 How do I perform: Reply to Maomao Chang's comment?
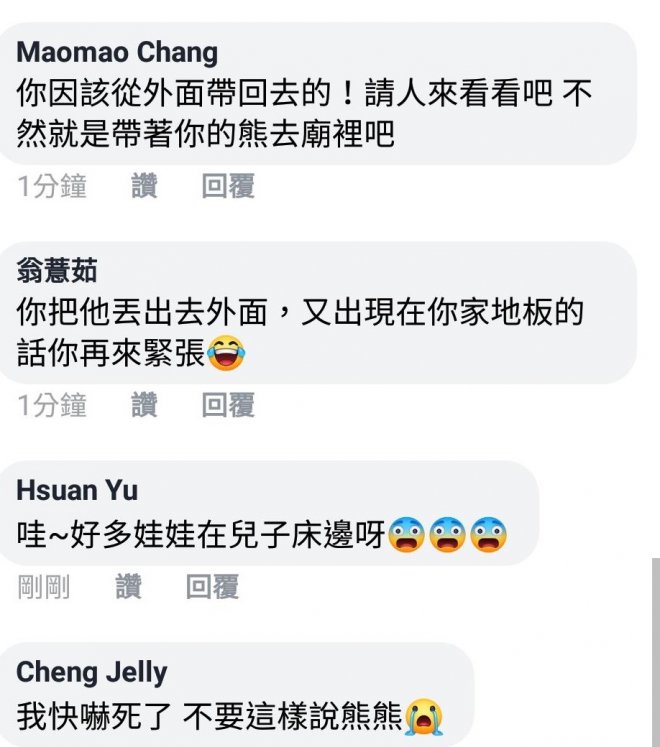tap(228, 186)
